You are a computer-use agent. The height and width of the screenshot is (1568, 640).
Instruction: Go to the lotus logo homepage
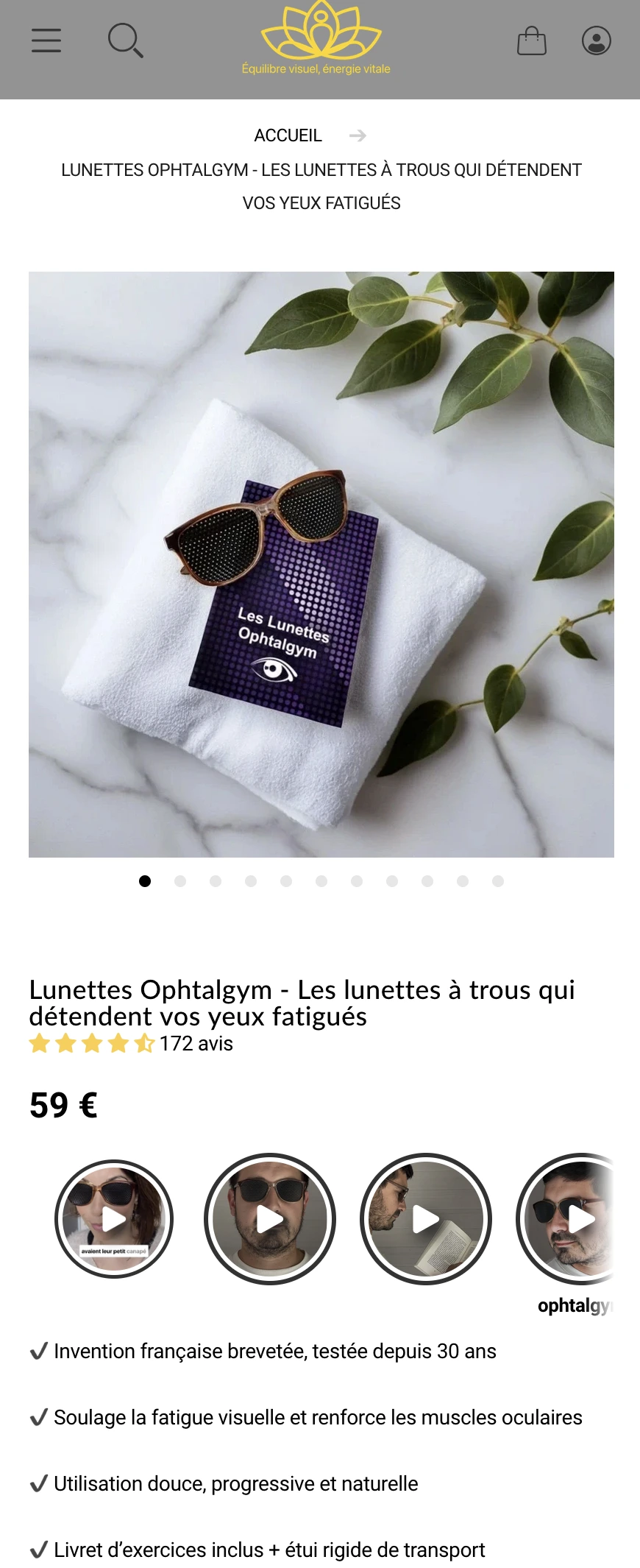pos(320,38)
